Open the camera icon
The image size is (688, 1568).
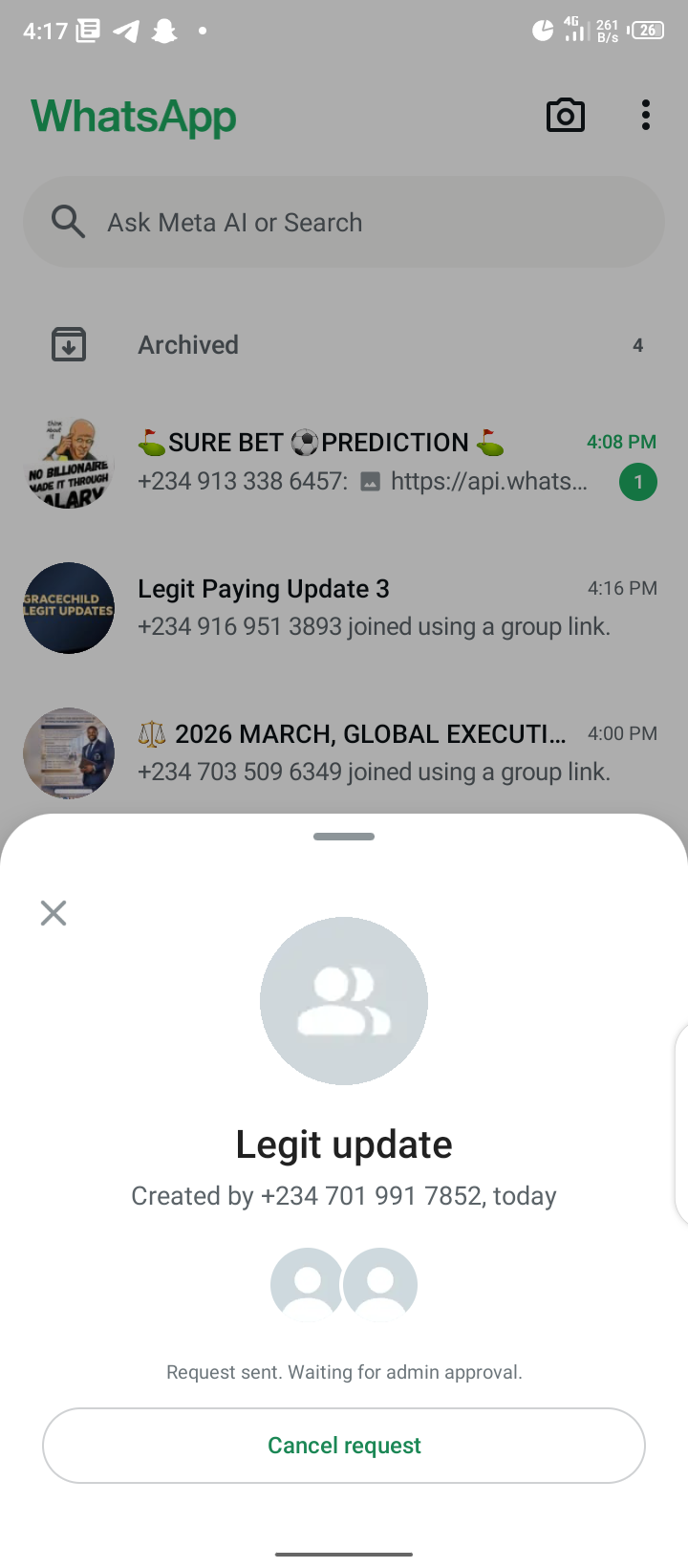pyautogui.click(x=565, y=116)
